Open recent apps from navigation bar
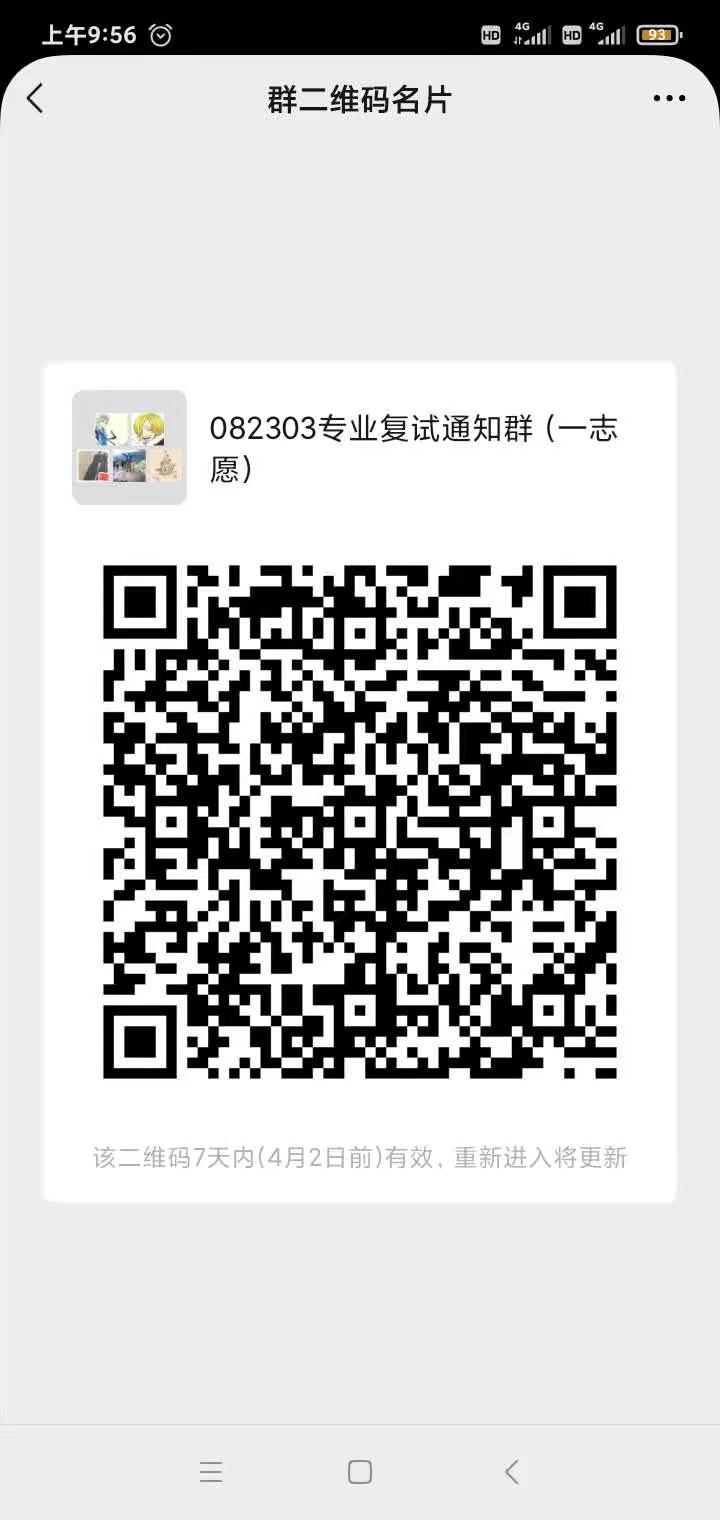Image resolution: width=720 pixels, height=1520 pixels. (x=210, y=1471)
